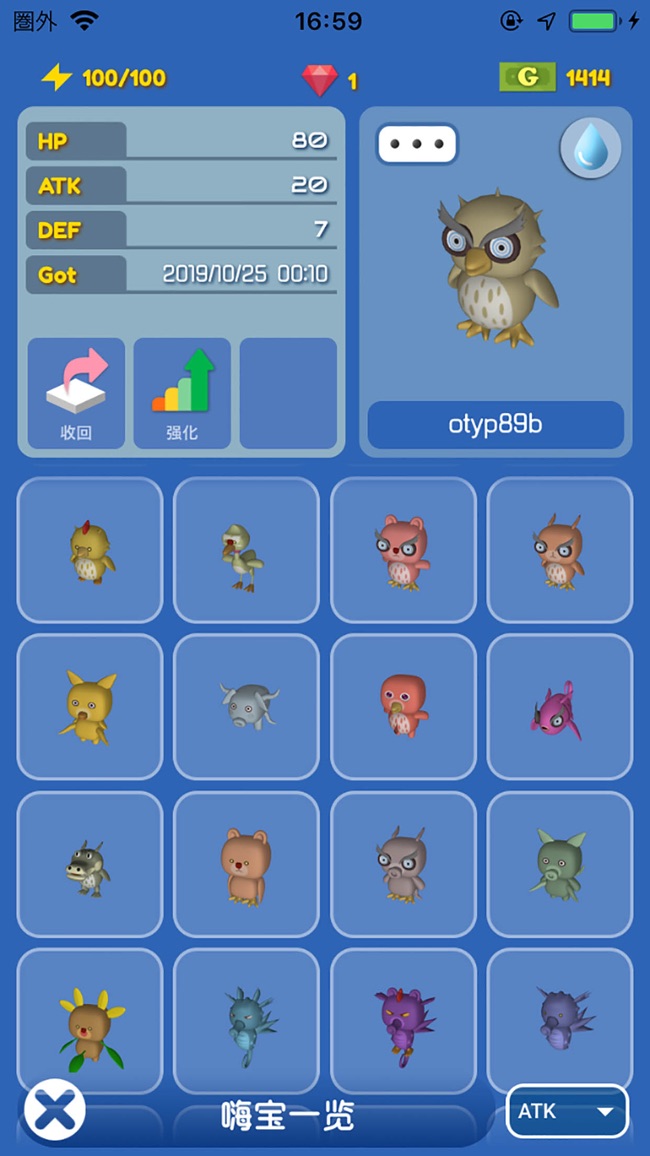Image resolution: width=650 pixels, height=1156 pixels.
Task: Open the ATK sort dropdown
Action: (567, 1111)
